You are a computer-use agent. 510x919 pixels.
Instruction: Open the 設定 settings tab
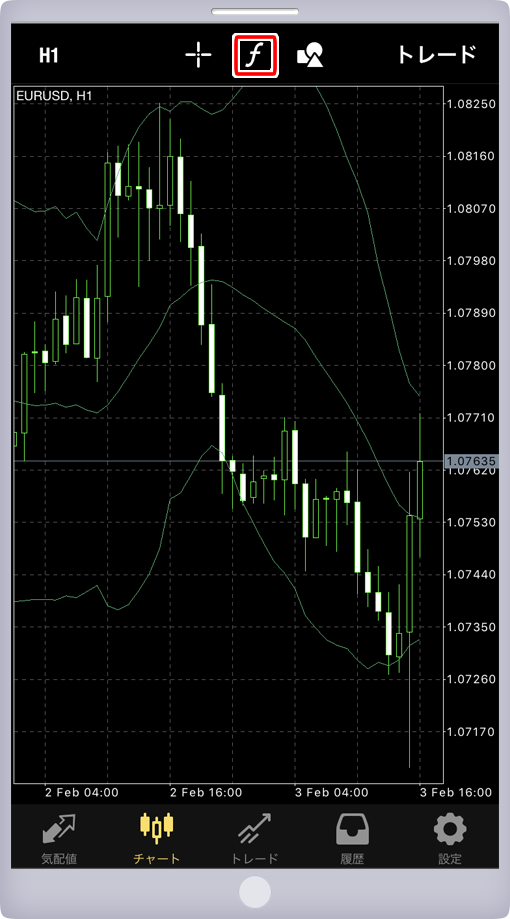tap(450, 839)
